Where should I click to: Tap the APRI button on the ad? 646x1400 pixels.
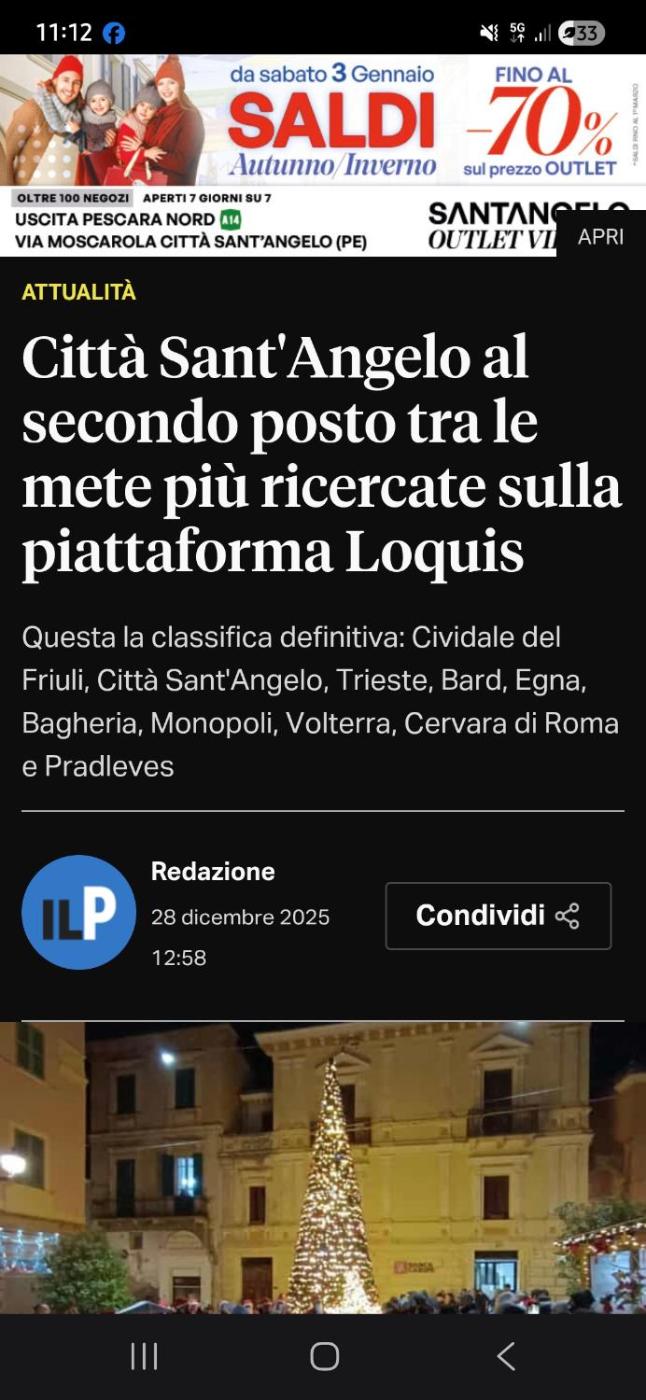coord(600,236)
